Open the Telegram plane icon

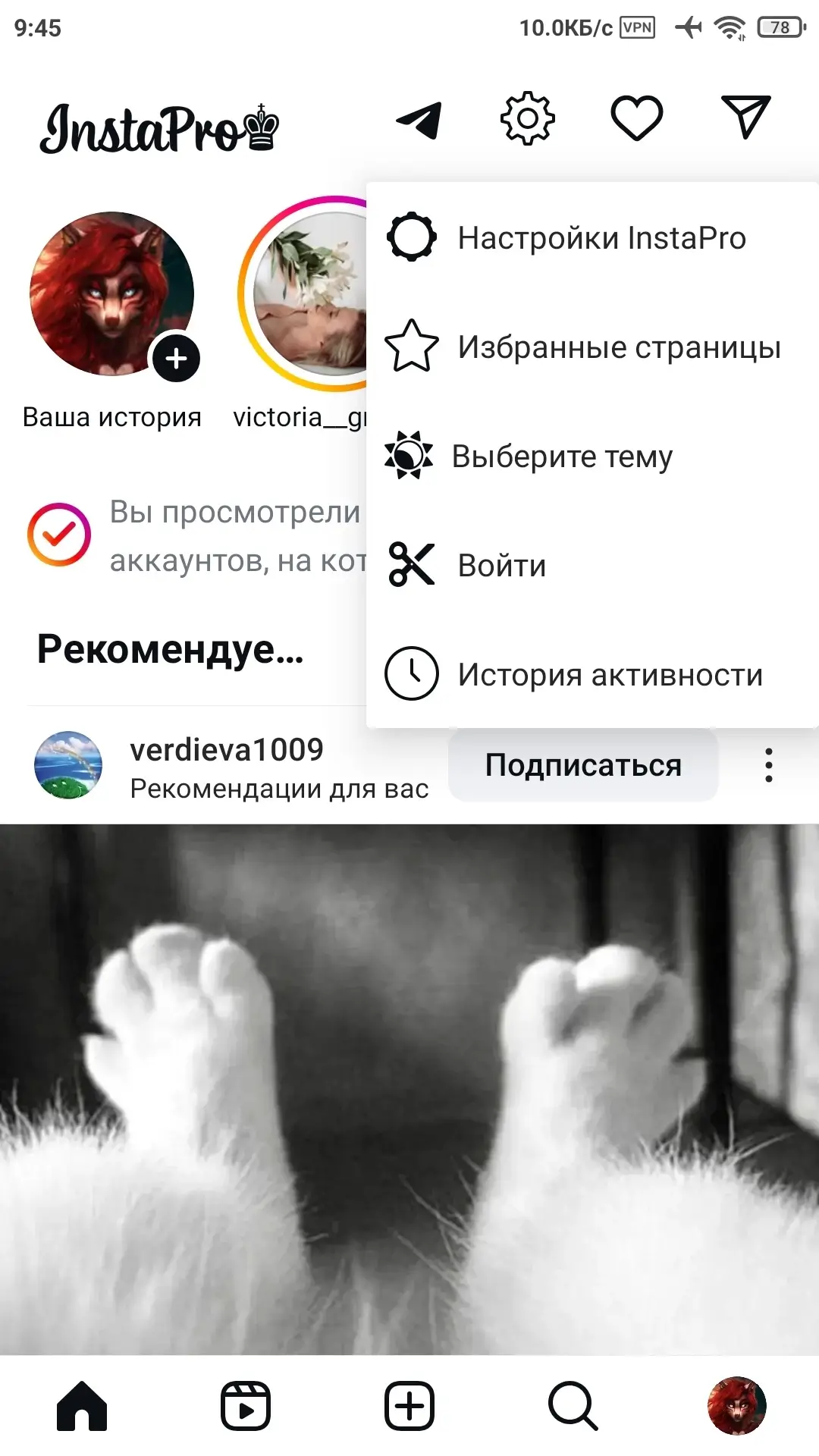click(419, 119)
